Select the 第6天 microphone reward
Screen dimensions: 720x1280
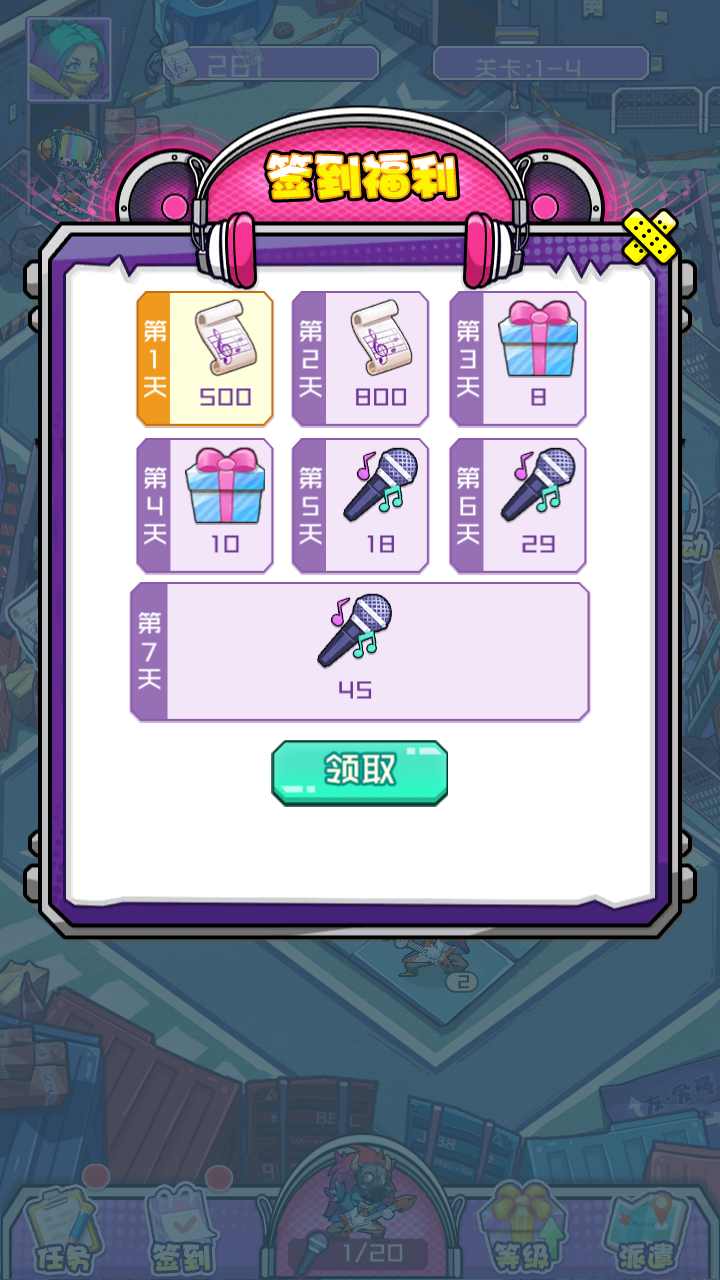click(518, 505)
